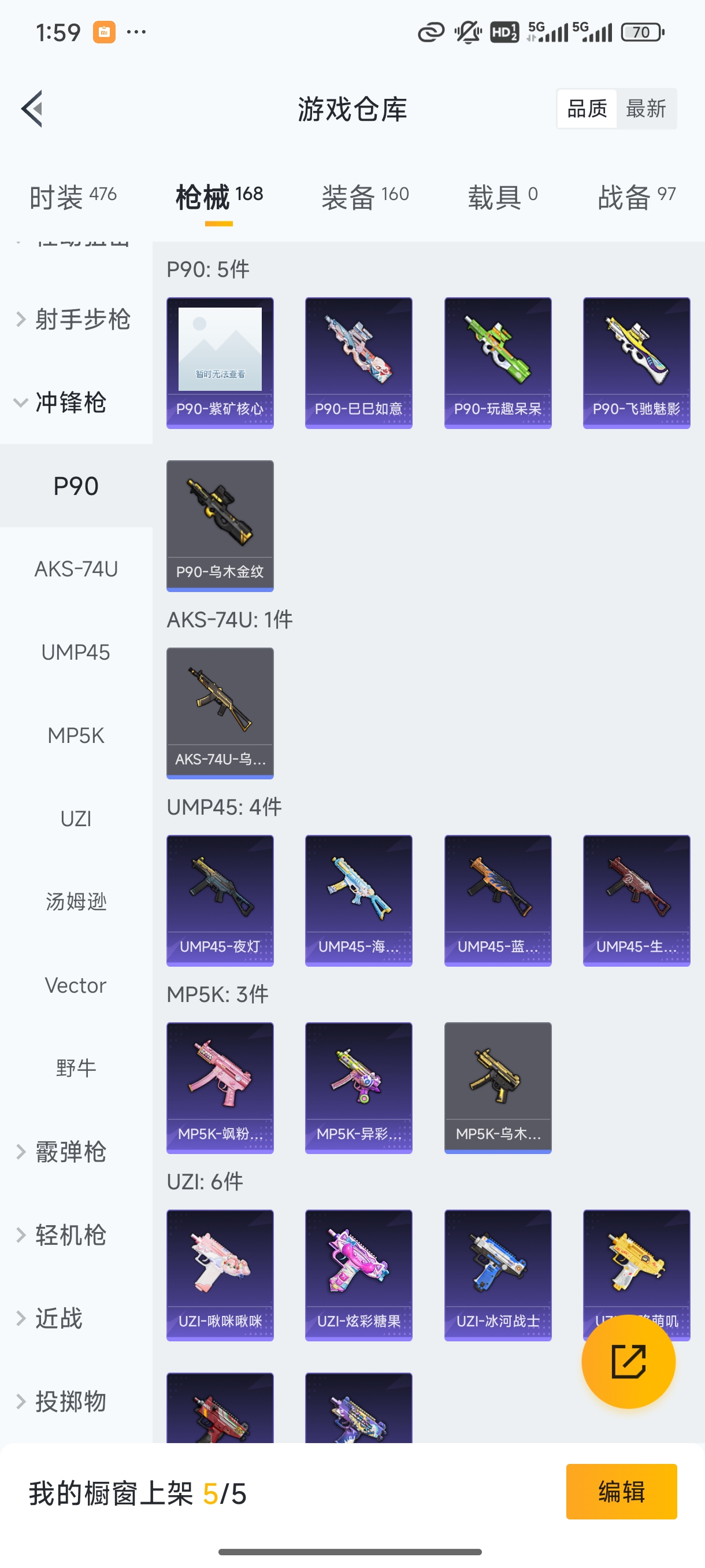Switch to the 时装 tab

tap(72, 197)
